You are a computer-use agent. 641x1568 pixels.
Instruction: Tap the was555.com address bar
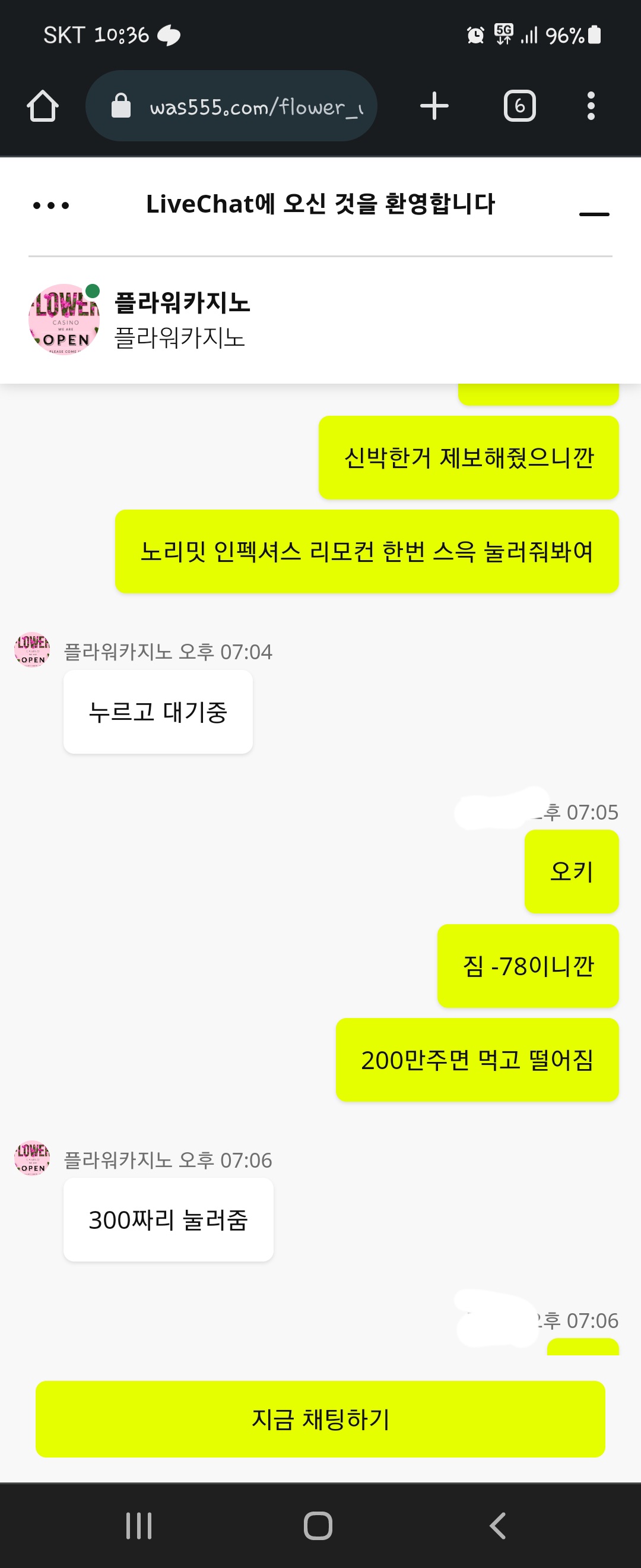231,106
